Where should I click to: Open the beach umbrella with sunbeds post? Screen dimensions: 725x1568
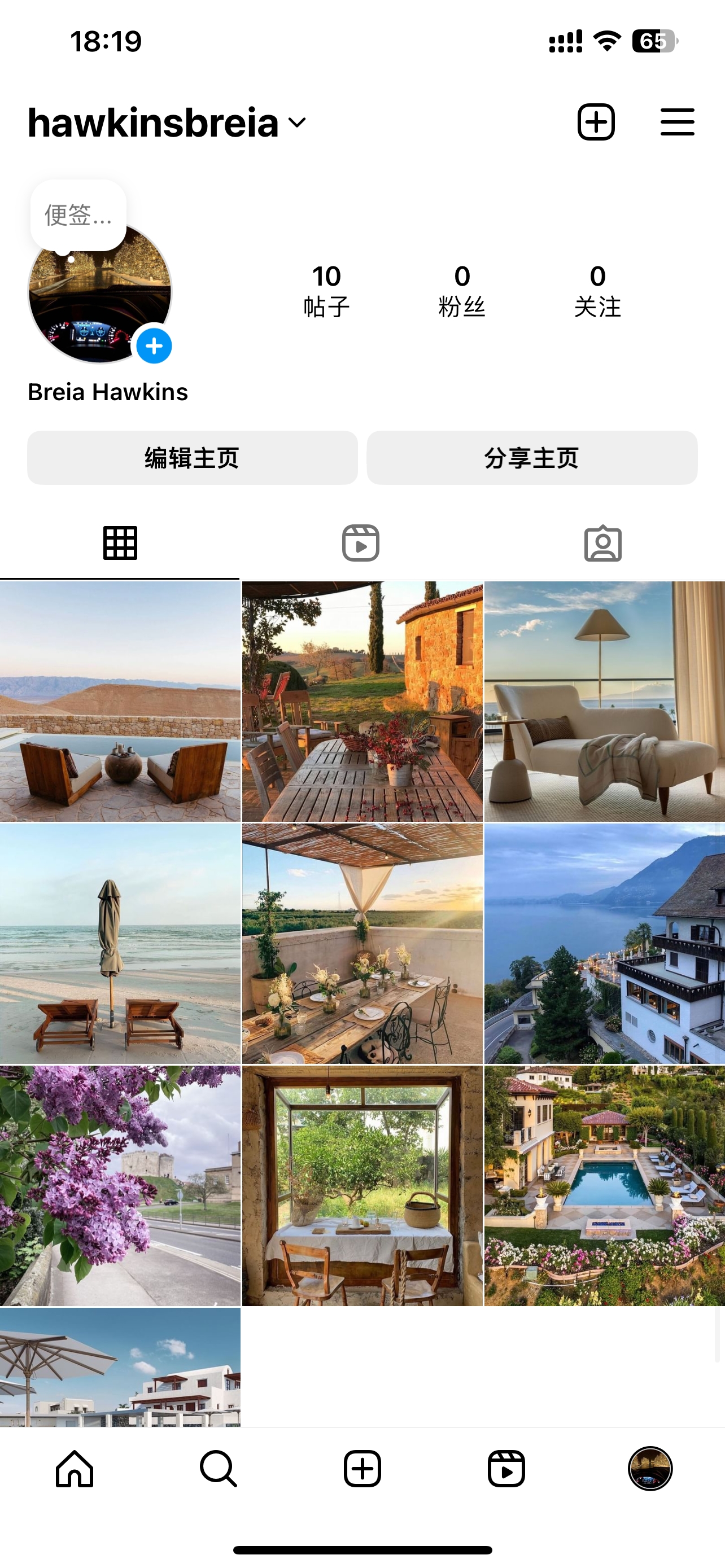click(120, 944)
